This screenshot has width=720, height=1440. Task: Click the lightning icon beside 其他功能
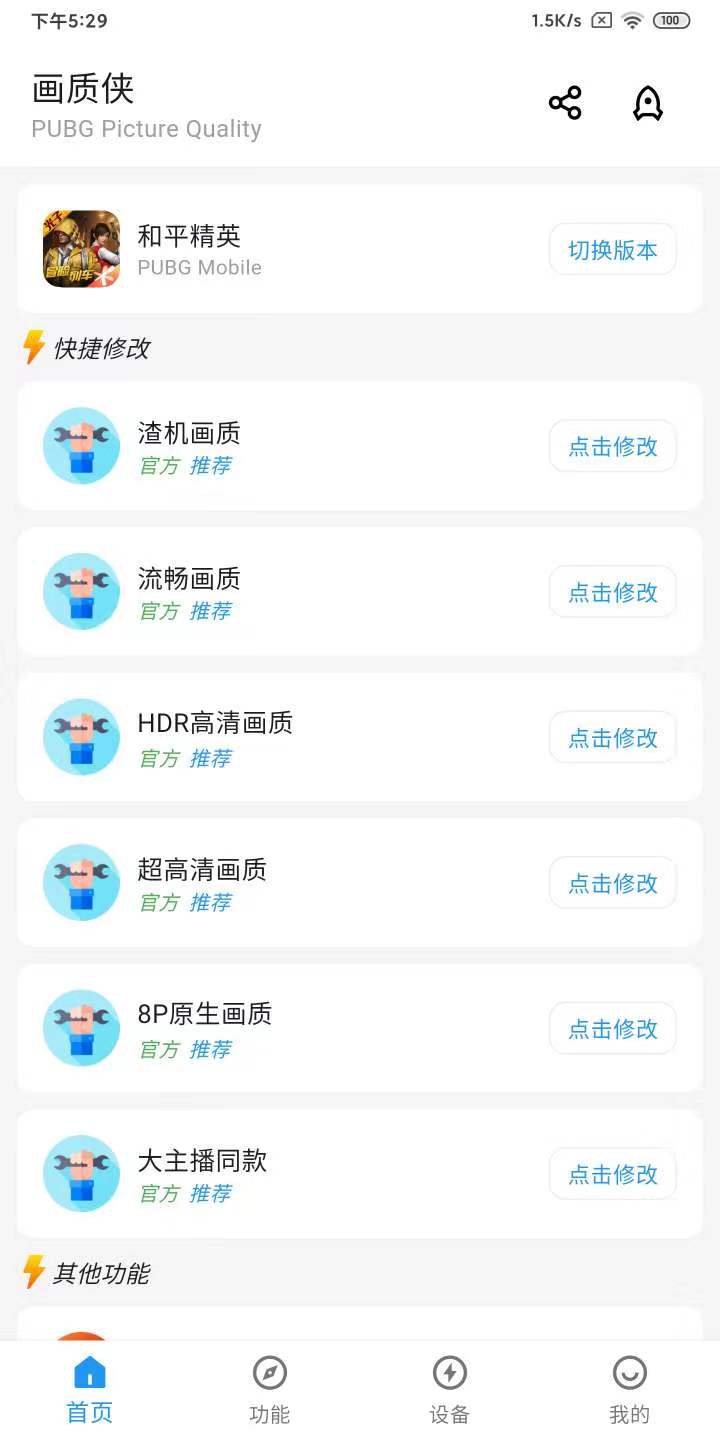click(31, 1273)
